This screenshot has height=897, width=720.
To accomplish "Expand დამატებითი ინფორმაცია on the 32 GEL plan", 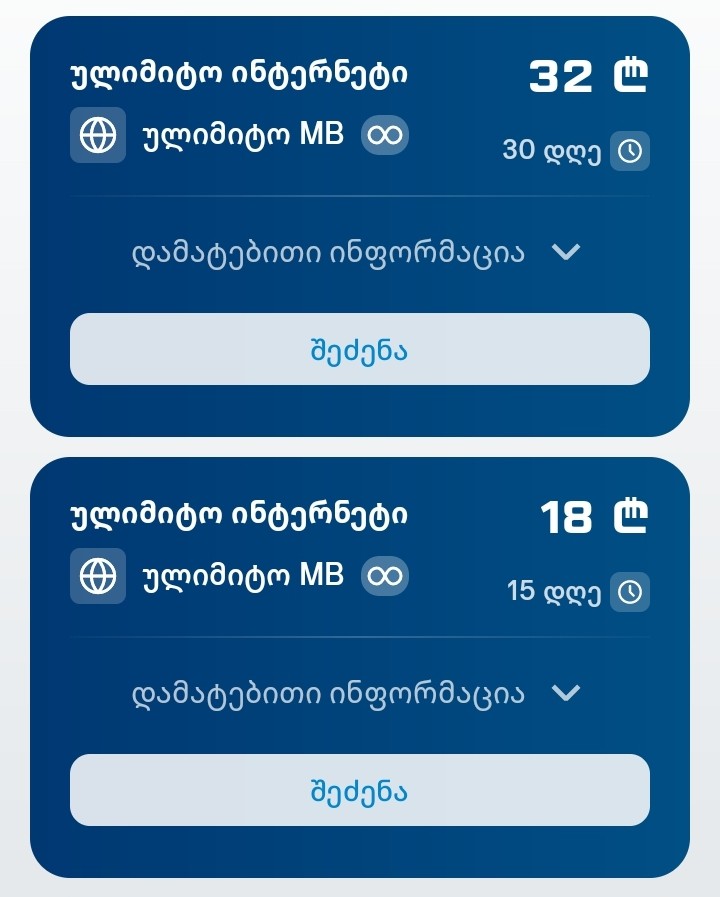I will coord(330,253).
